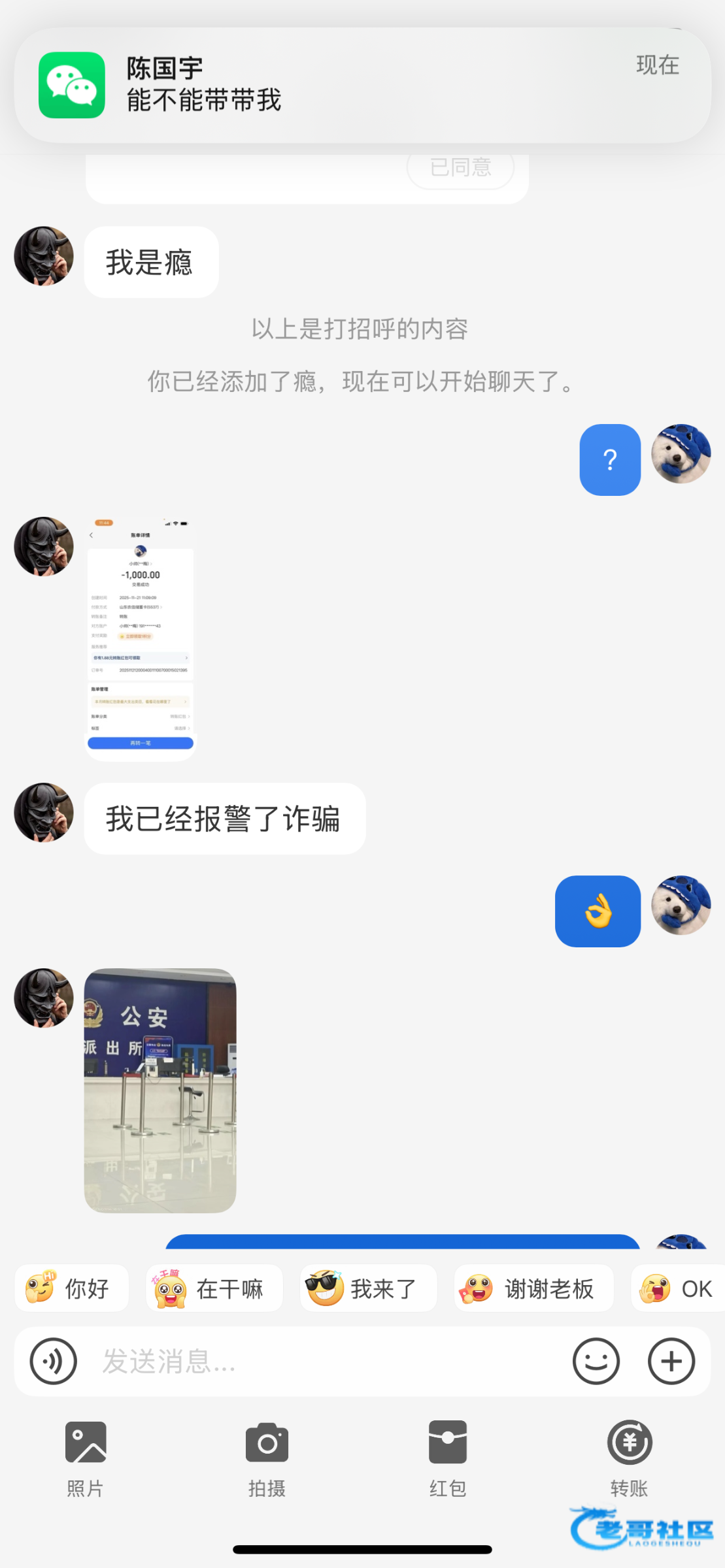Send the quick reply 在干嘛
Viewport: 725px width, 1568px height.
tap(214, 1288)
